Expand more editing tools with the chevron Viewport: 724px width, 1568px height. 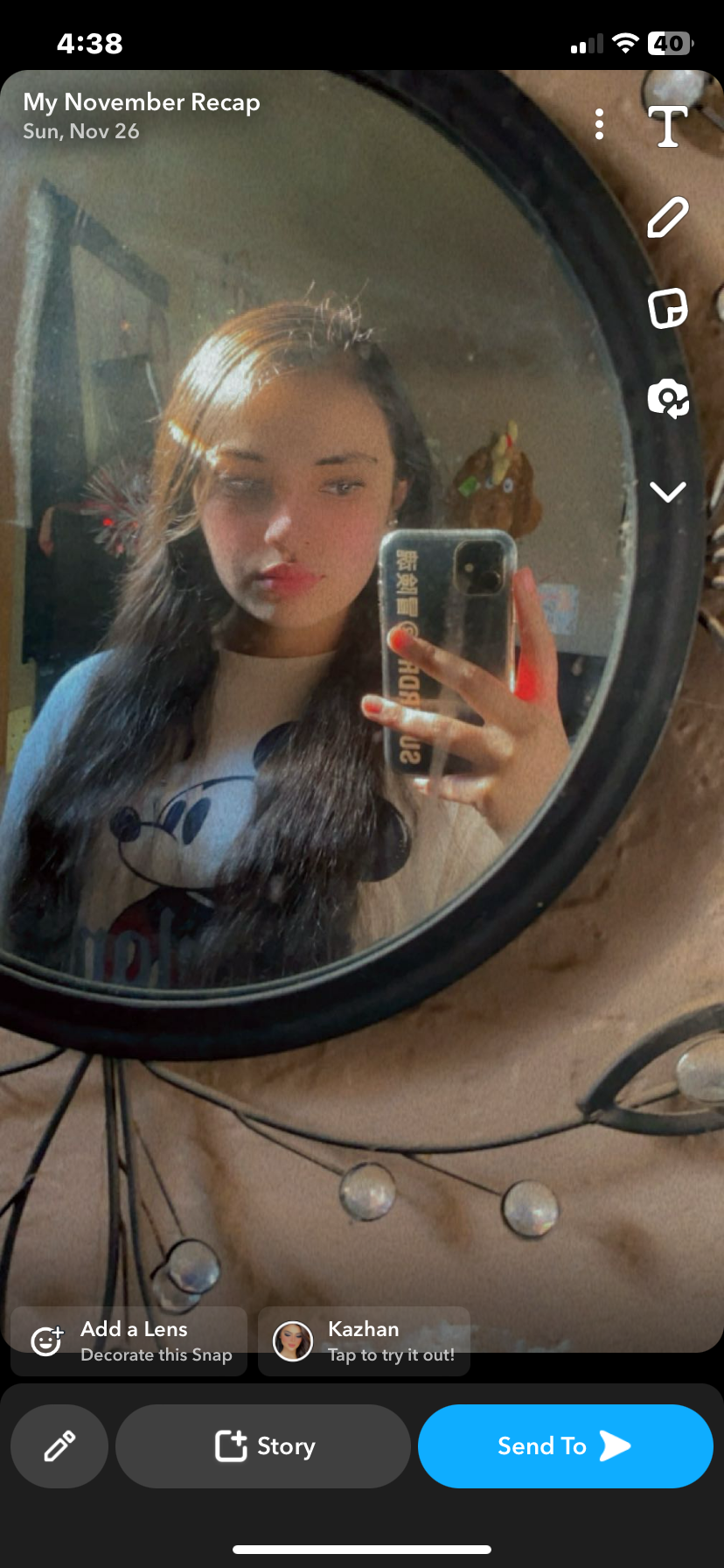[x=668, y=492]
